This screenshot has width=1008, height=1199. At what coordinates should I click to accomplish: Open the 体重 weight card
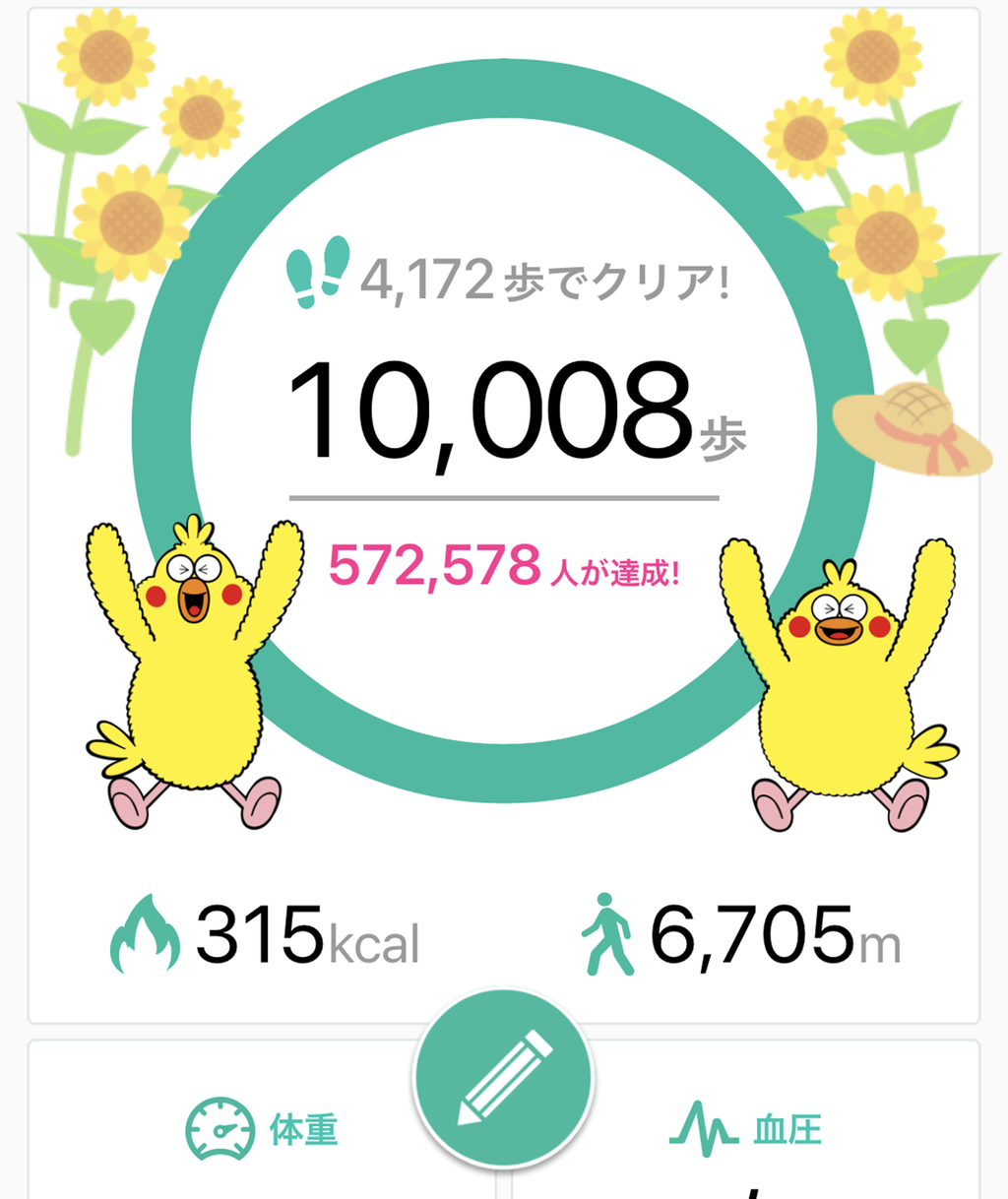[x=262, y=1129]
